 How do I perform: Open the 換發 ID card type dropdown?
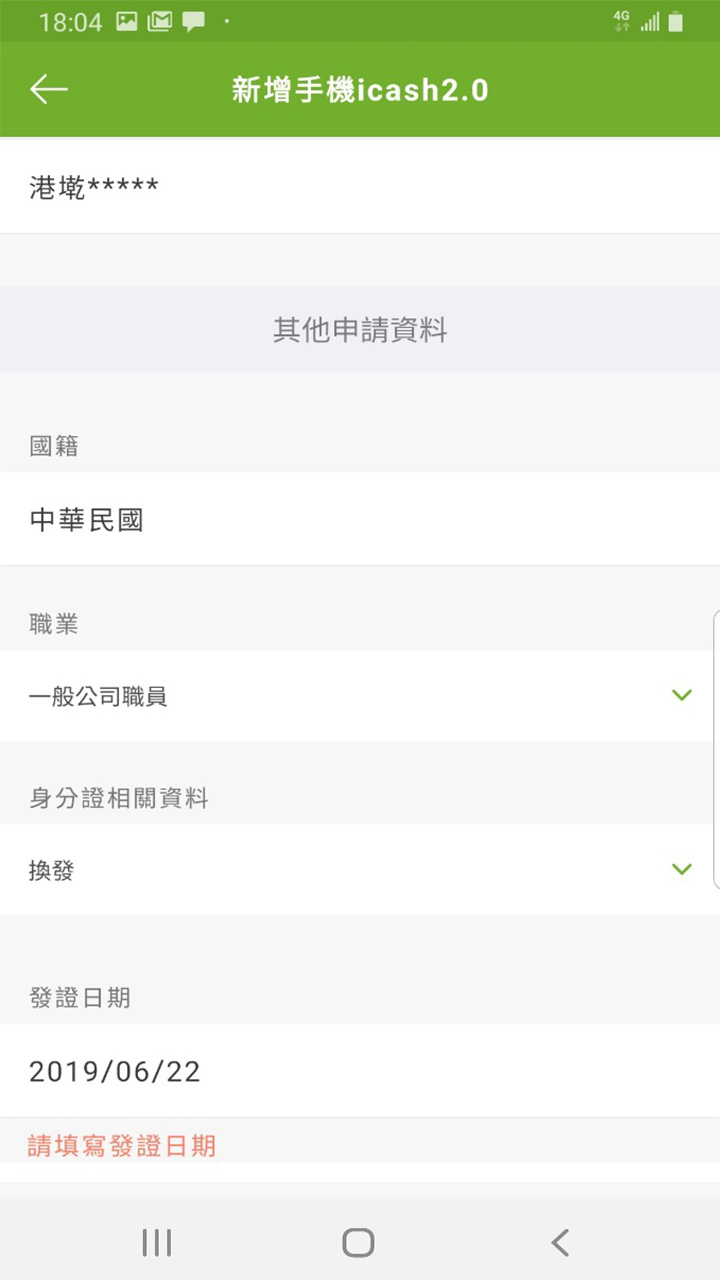coord(360,869)
